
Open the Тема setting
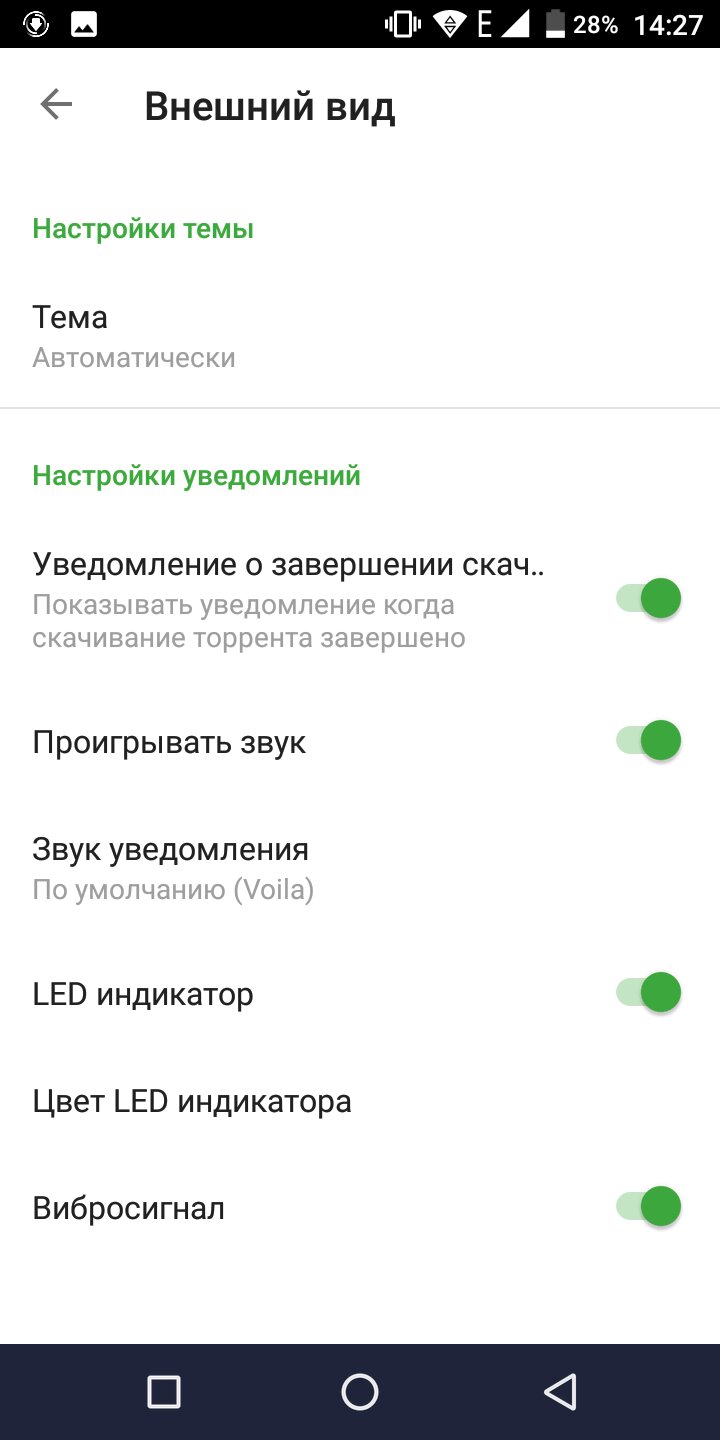[x=360, y=337]
